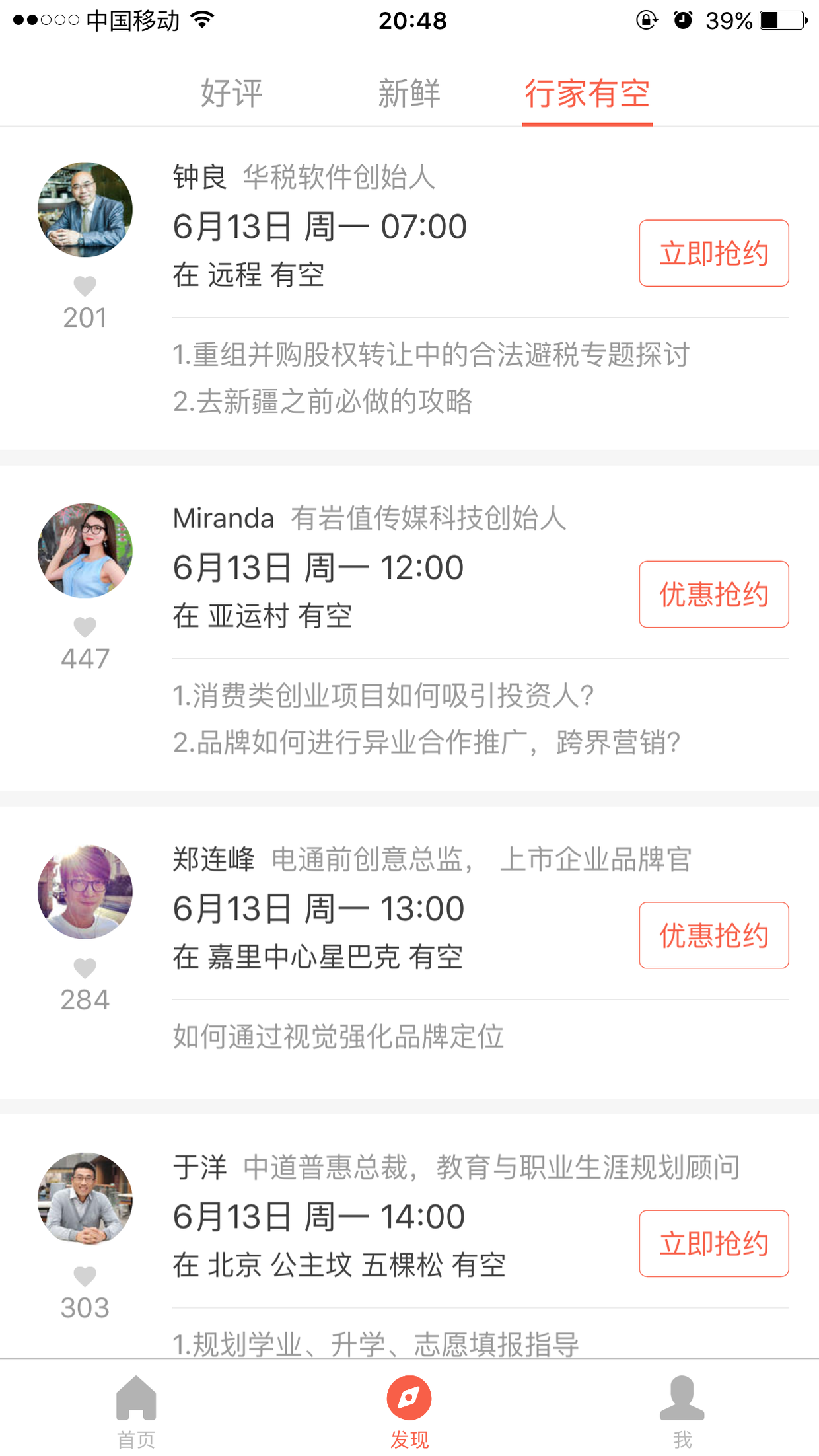Open Miranda's topic on 消费类创业项目
819x1456 pixels.
click(x=383, y=696)
